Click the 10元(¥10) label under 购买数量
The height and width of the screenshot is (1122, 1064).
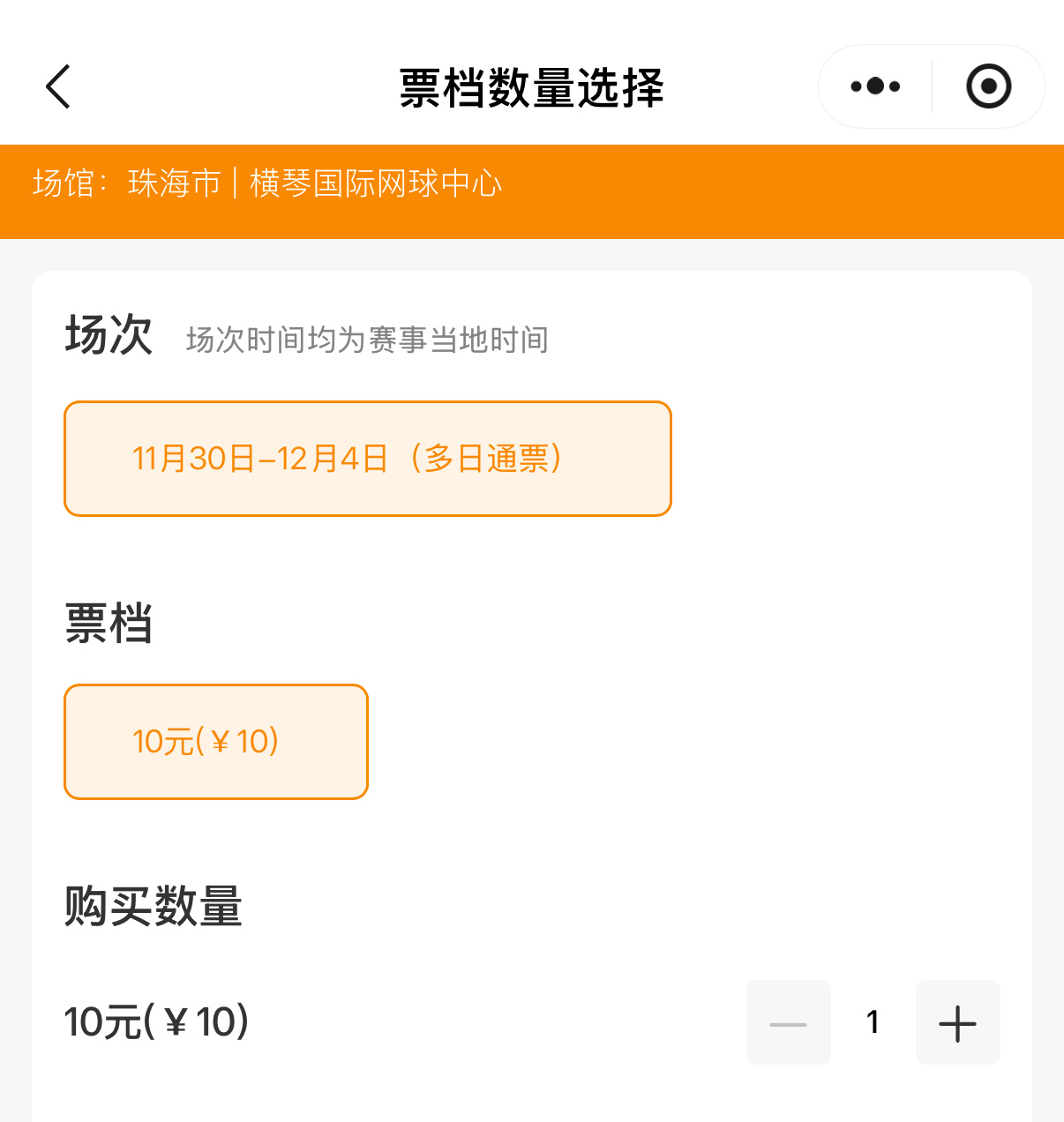pyautogui.click(x=155, y=1022)
